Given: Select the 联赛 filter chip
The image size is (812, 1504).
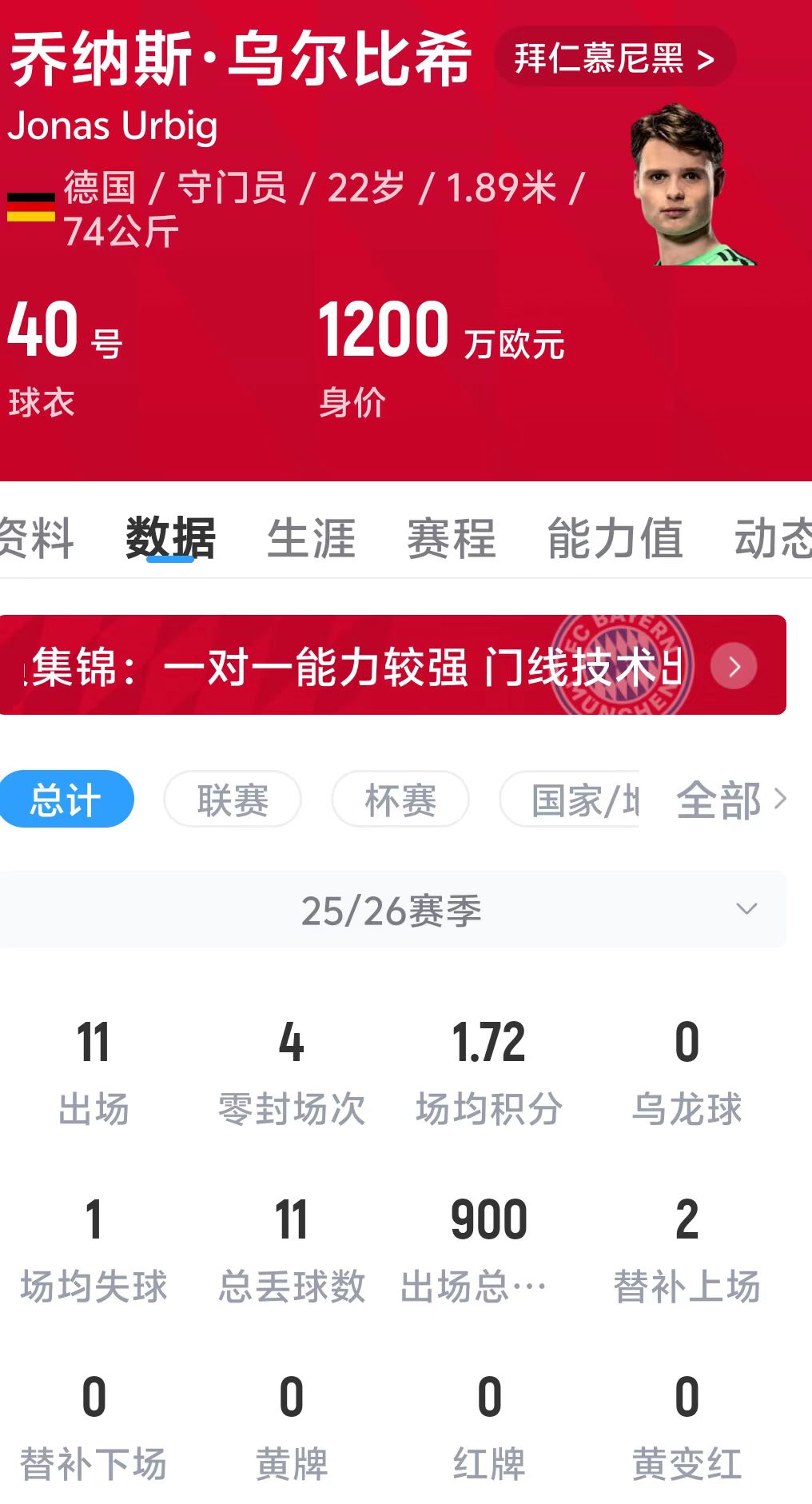Looking at the screenshot, I should [233, 799].
